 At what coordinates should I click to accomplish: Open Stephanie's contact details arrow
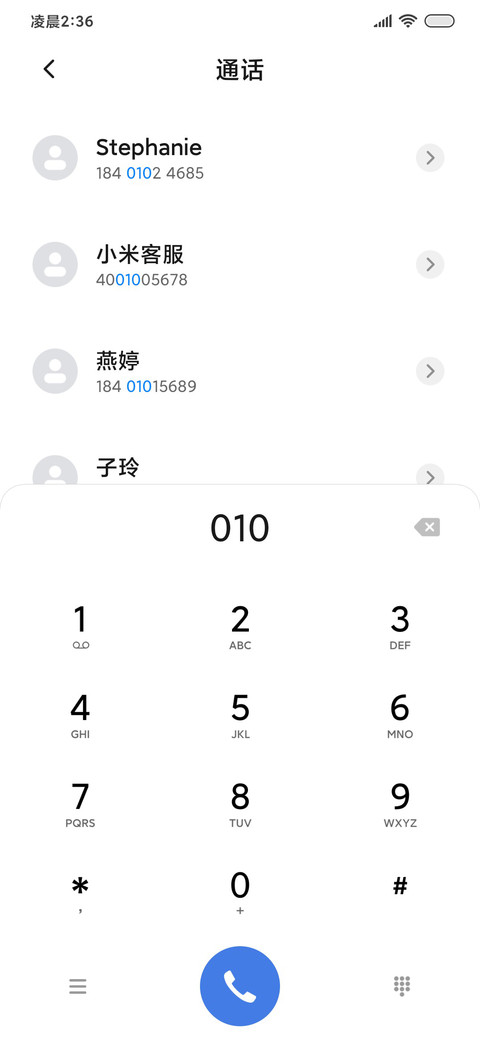click(x=430, y=158)
